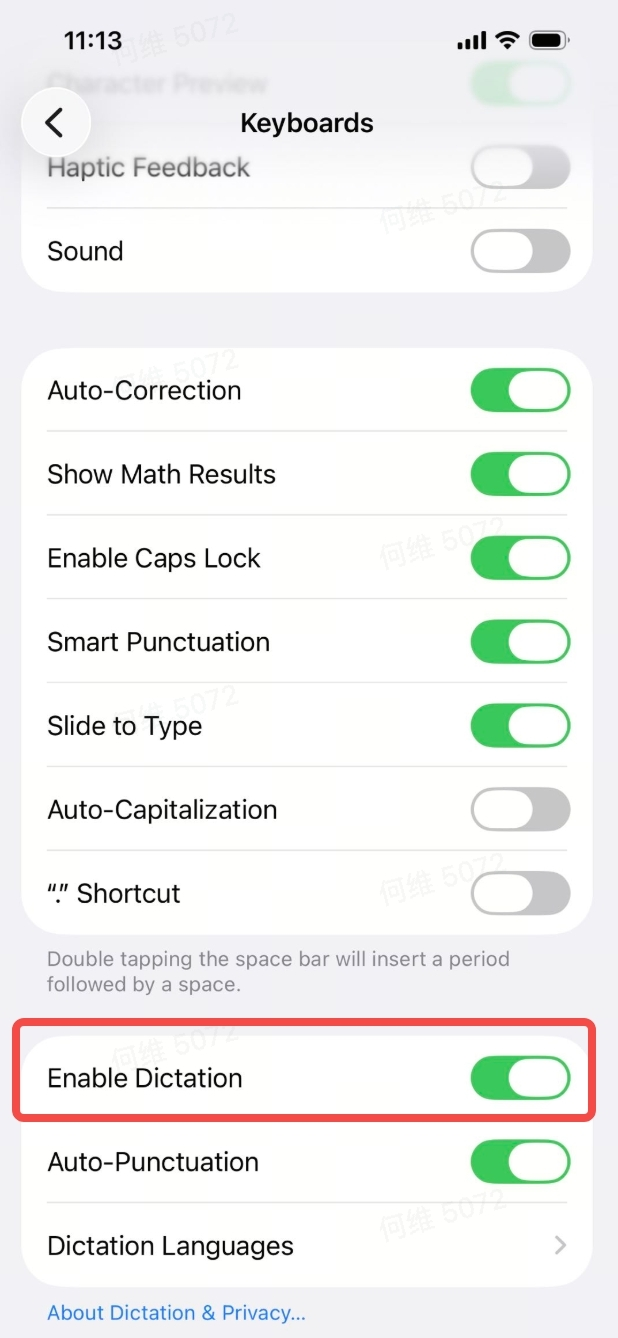
Task: Go back from Keyboards settings
Action: click(55, 123)
